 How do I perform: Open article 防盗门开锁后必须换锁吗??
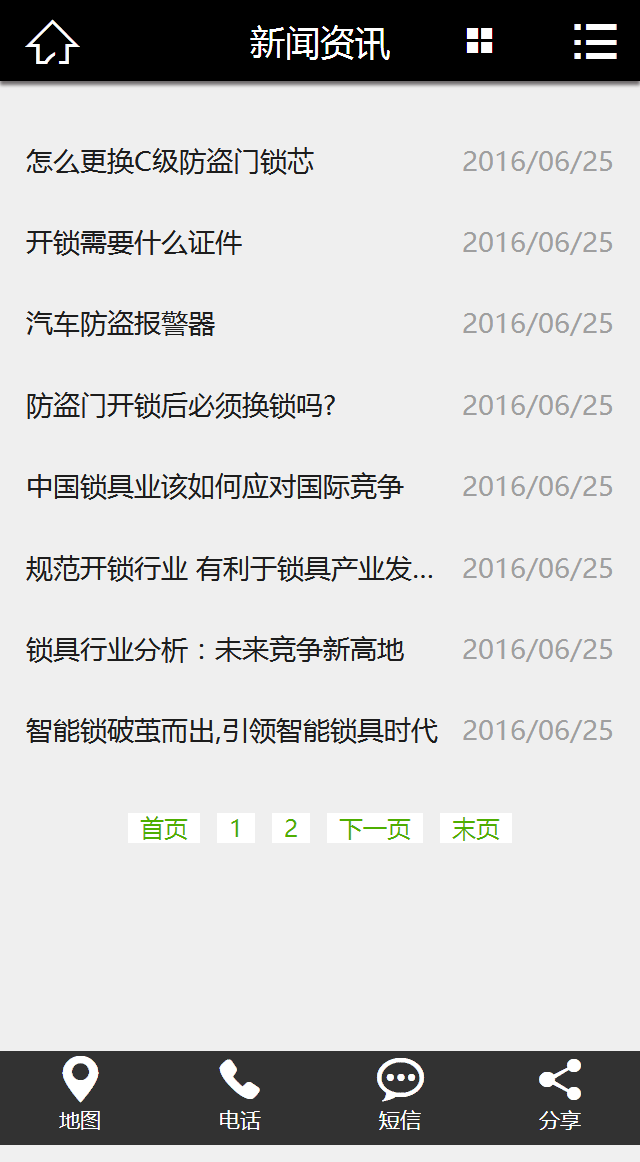click(181, 405)
